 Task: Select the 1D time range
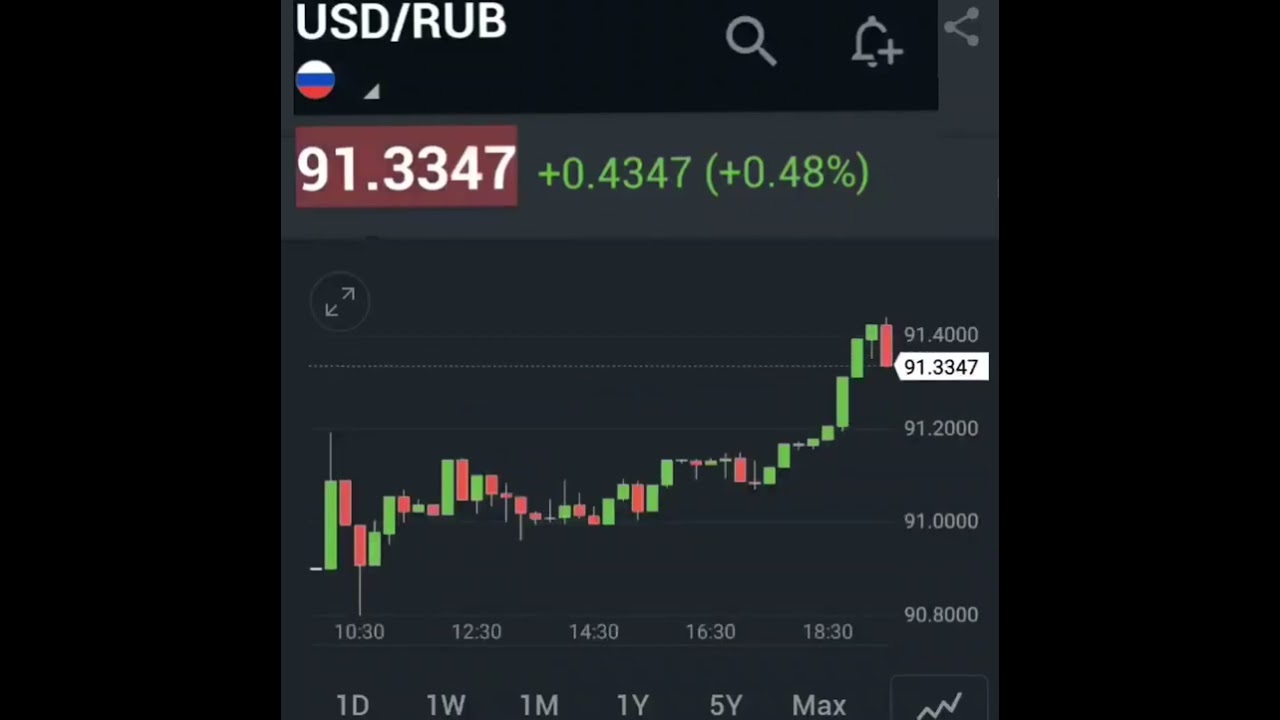click(x=351, y=705)
